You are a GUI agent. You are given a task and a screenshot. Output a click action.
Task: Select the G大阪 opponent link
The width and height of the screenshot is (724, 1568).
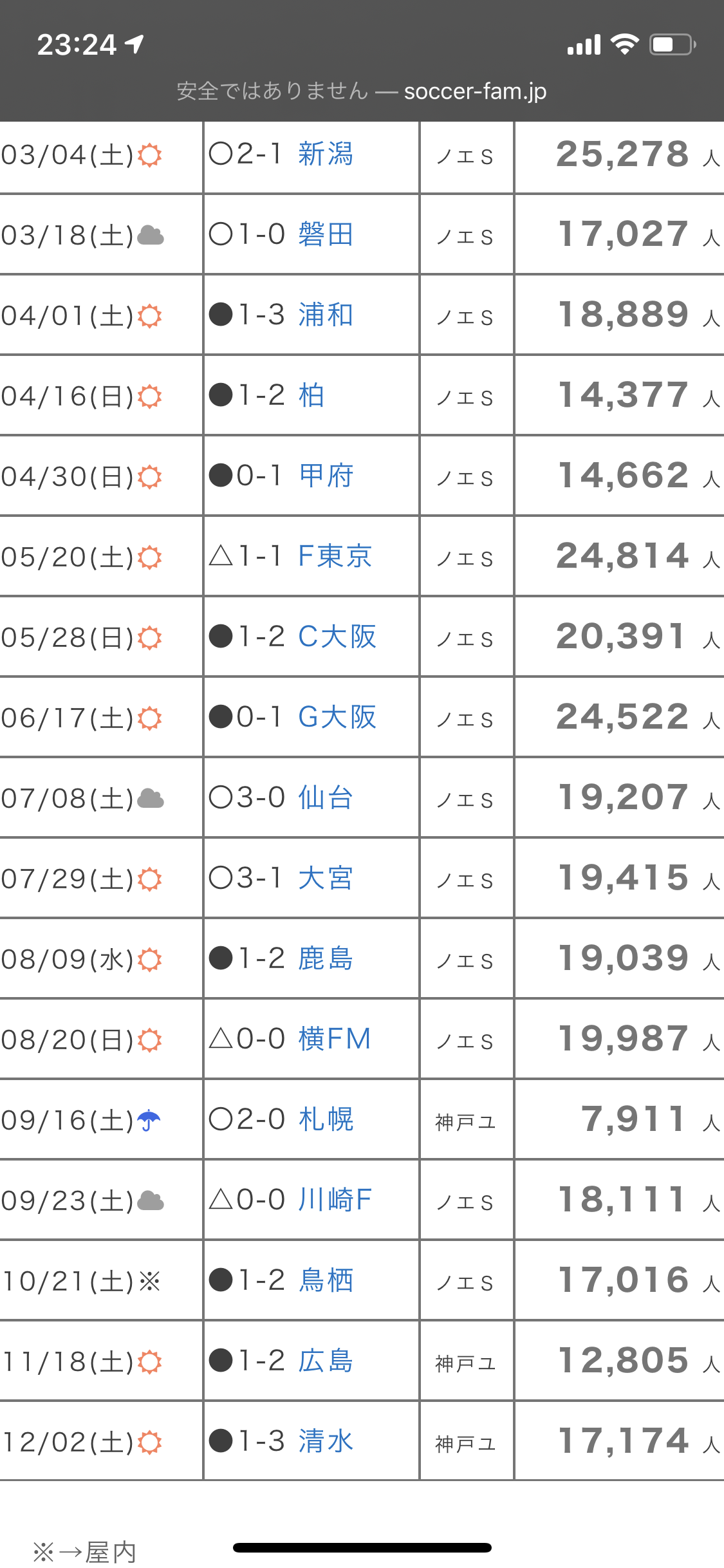click(x=337, y=718)
